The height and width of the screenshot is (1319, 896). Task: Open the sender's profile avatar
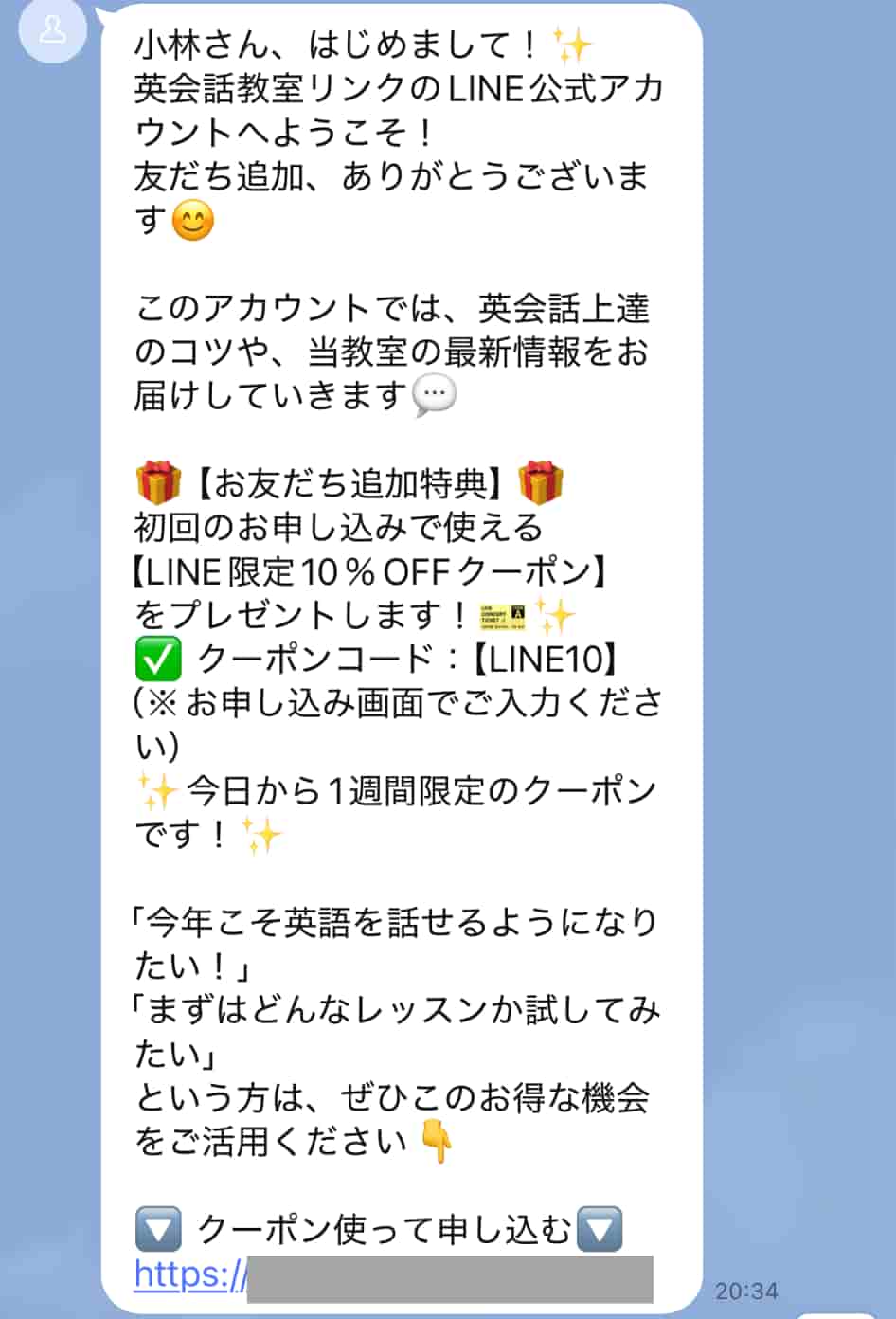tap(52, 30)
